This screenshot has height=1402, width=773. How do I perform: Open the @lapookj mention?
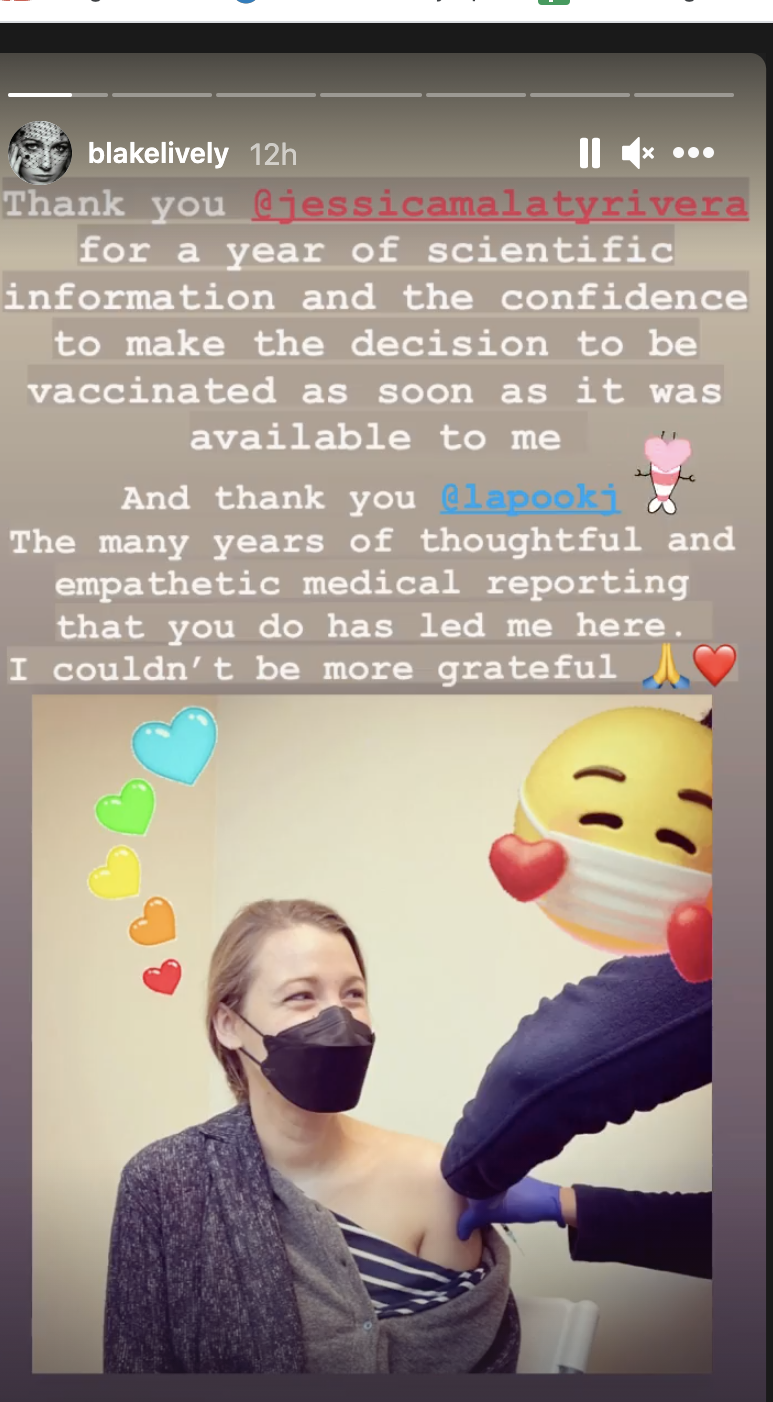(530, 497)
